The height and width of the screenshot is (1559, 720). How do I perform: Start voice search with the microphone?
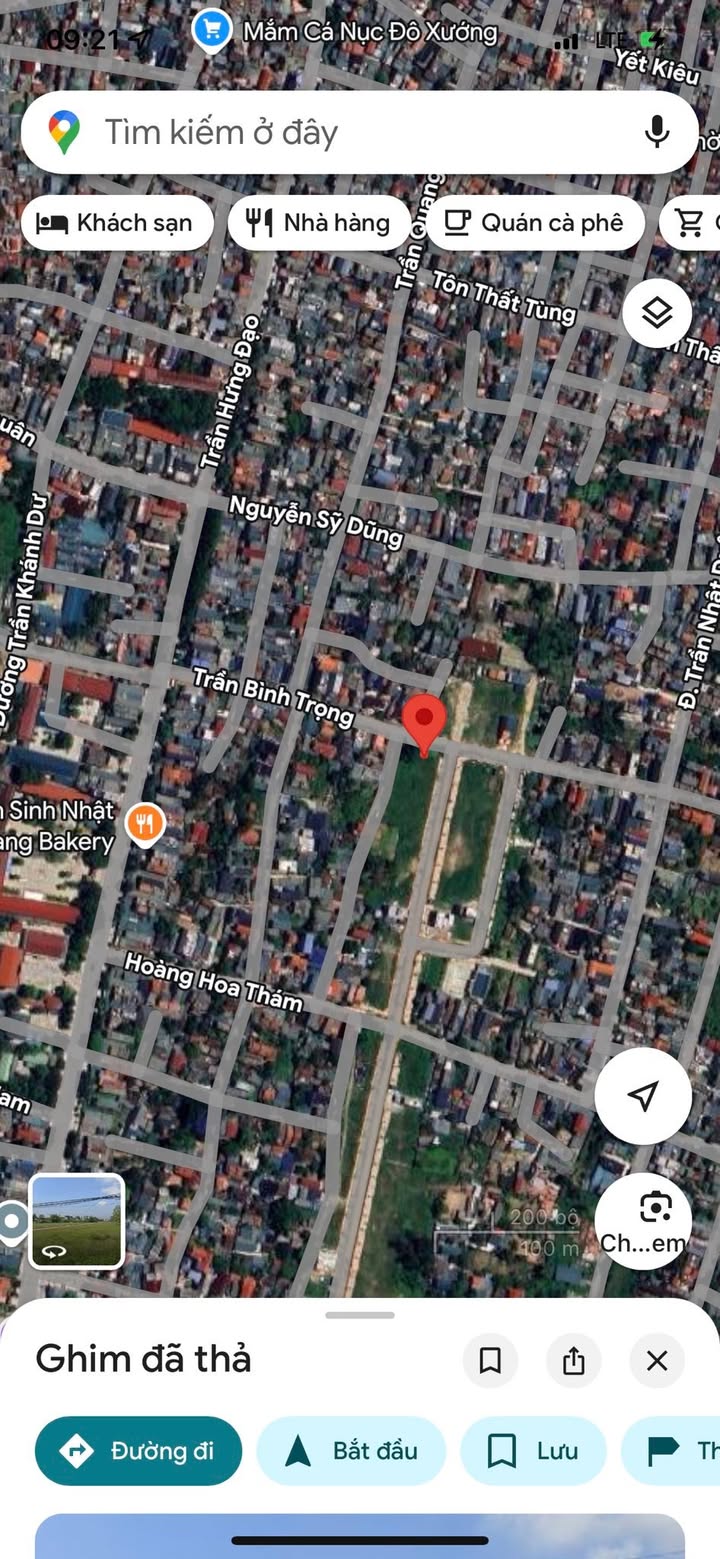(x=657, y=132)
